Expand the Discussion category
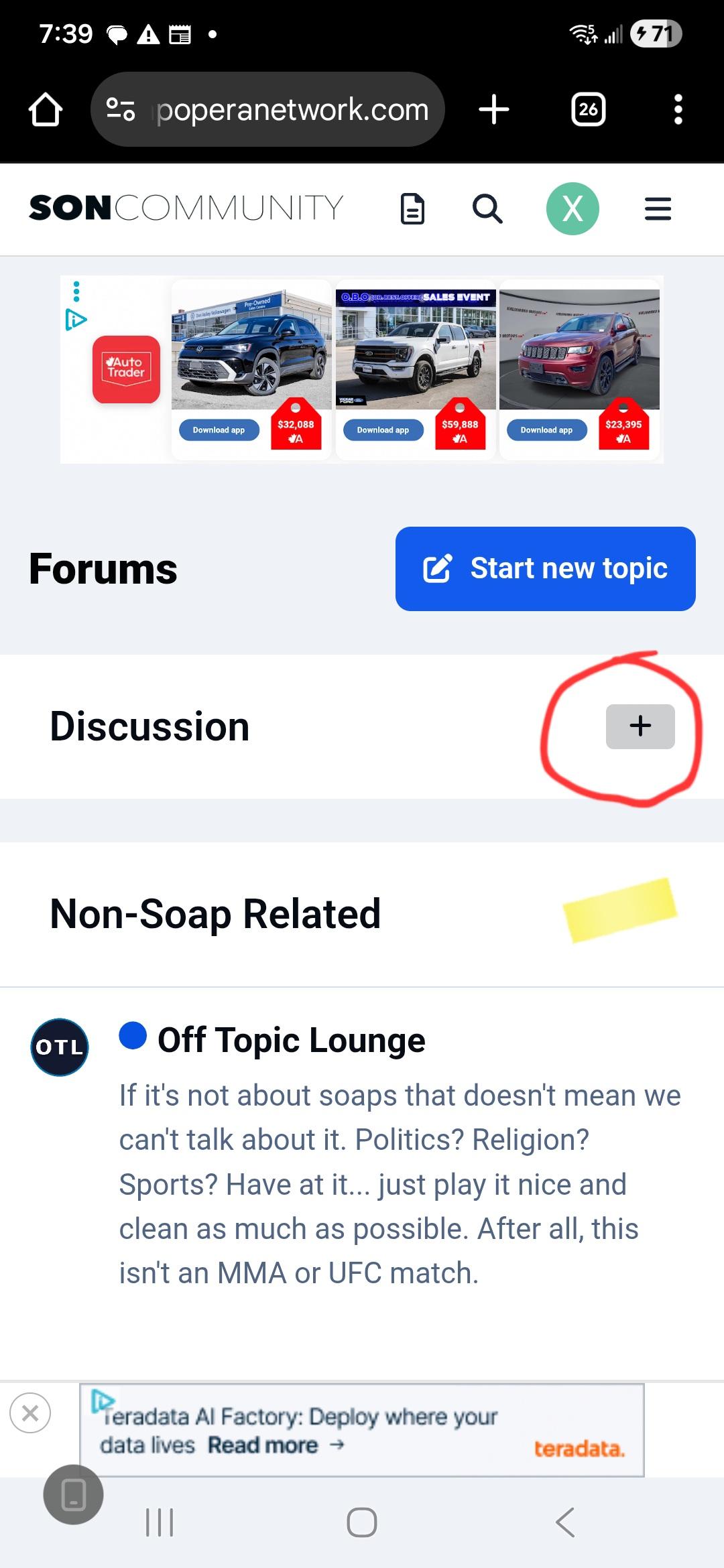Image resolution: width=724 pixels, height=1568 pixels. coord(640,726)
